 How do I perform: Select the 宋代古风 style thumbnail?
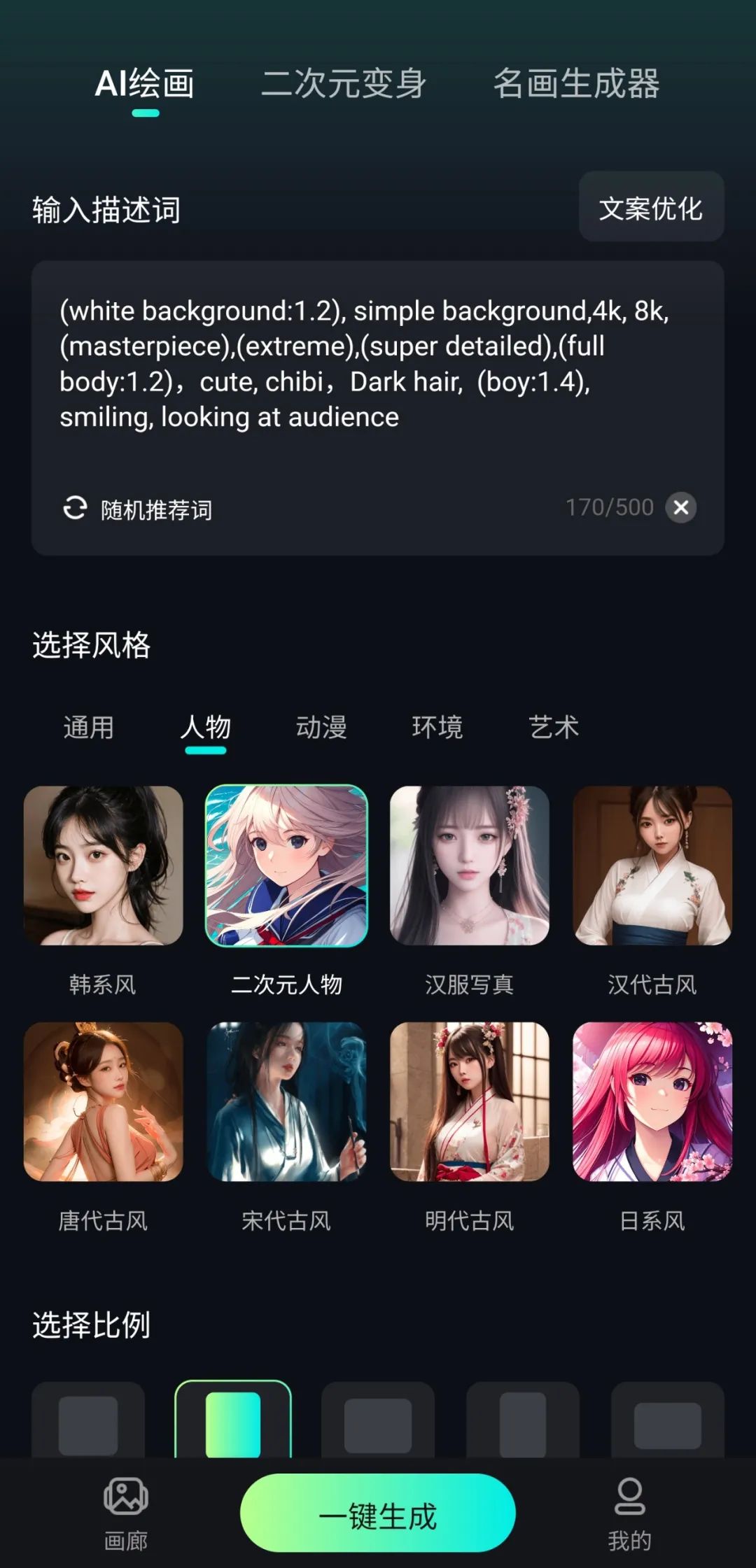pos(287,1104)
